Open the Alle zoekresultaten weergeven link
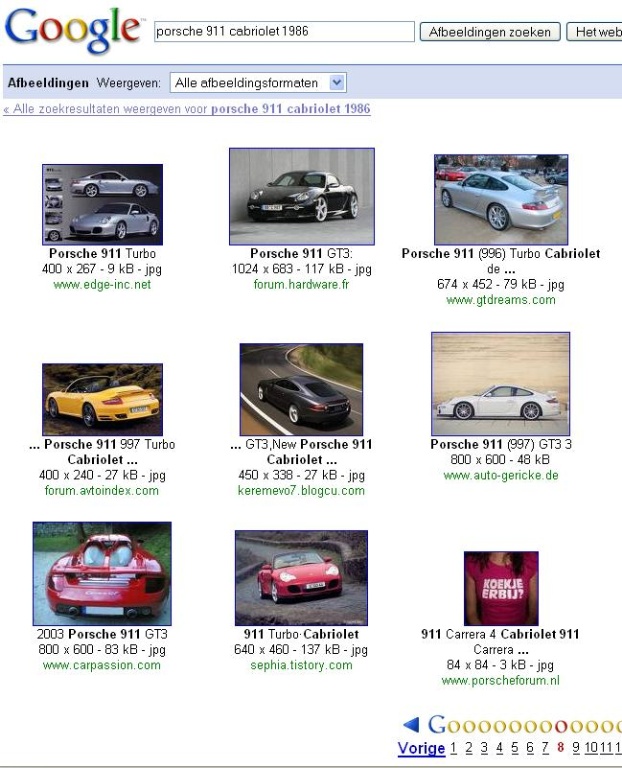 [187, 108]
